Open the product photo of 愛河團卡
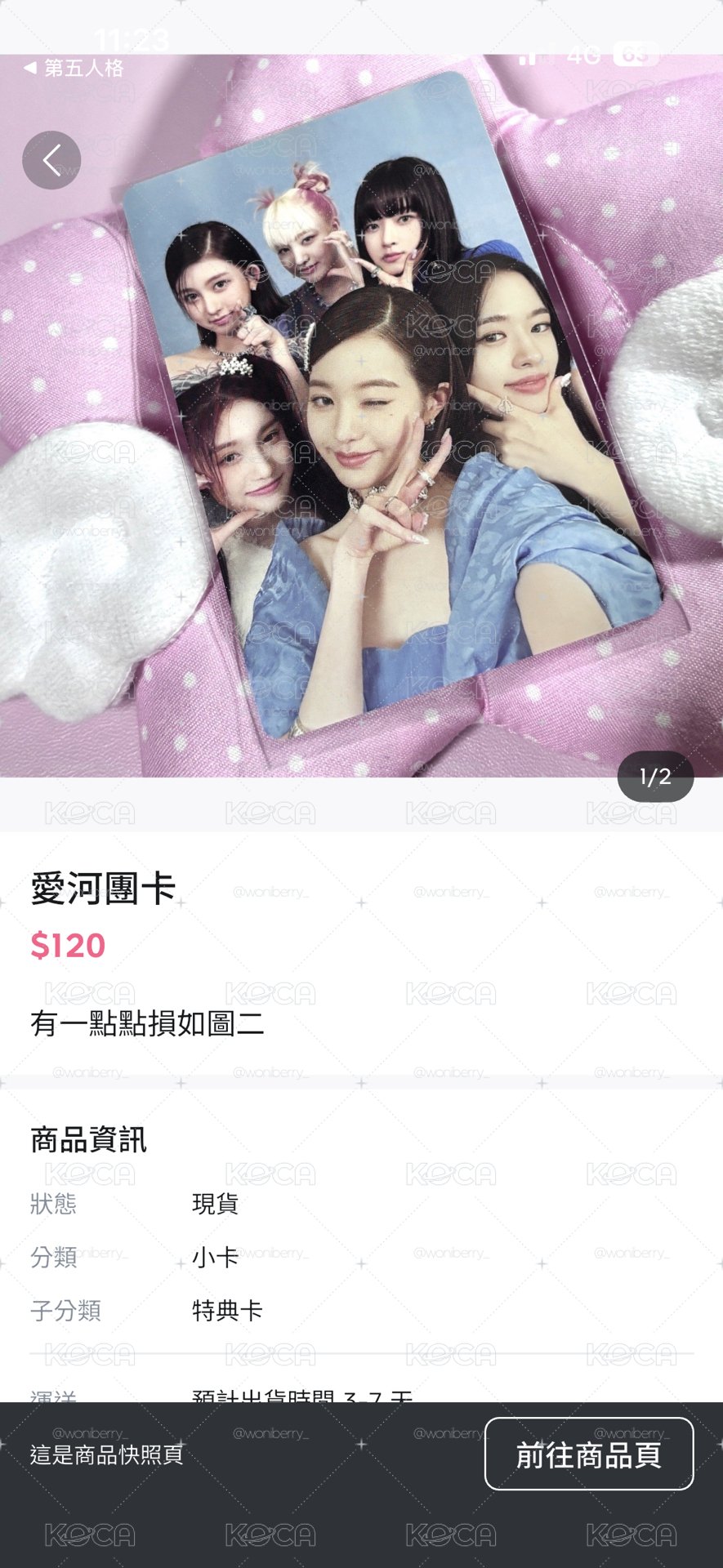The width and height of the screenshot is (723, 1568). click(x=361, y=416)
